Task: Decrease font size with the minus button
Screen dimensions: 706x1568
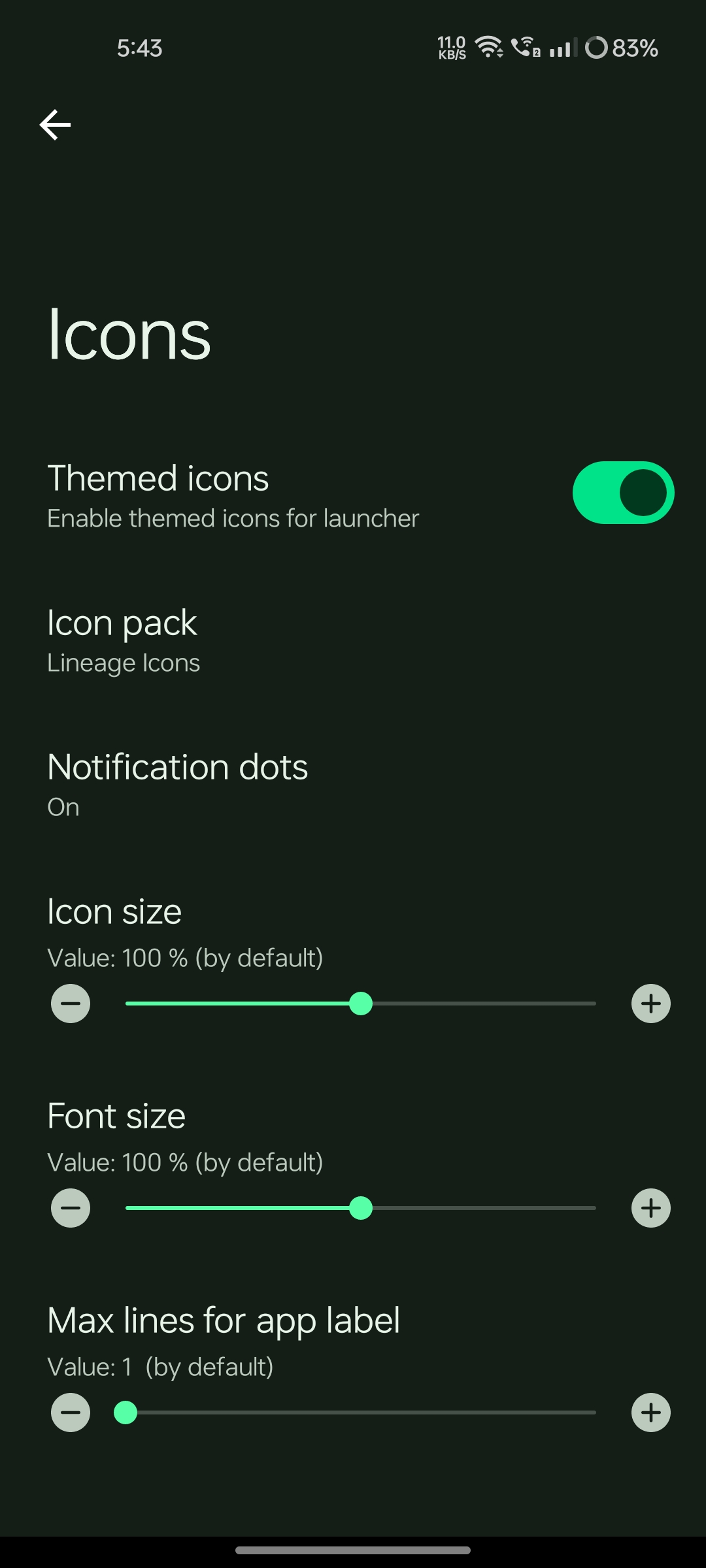Action: 71,1208
